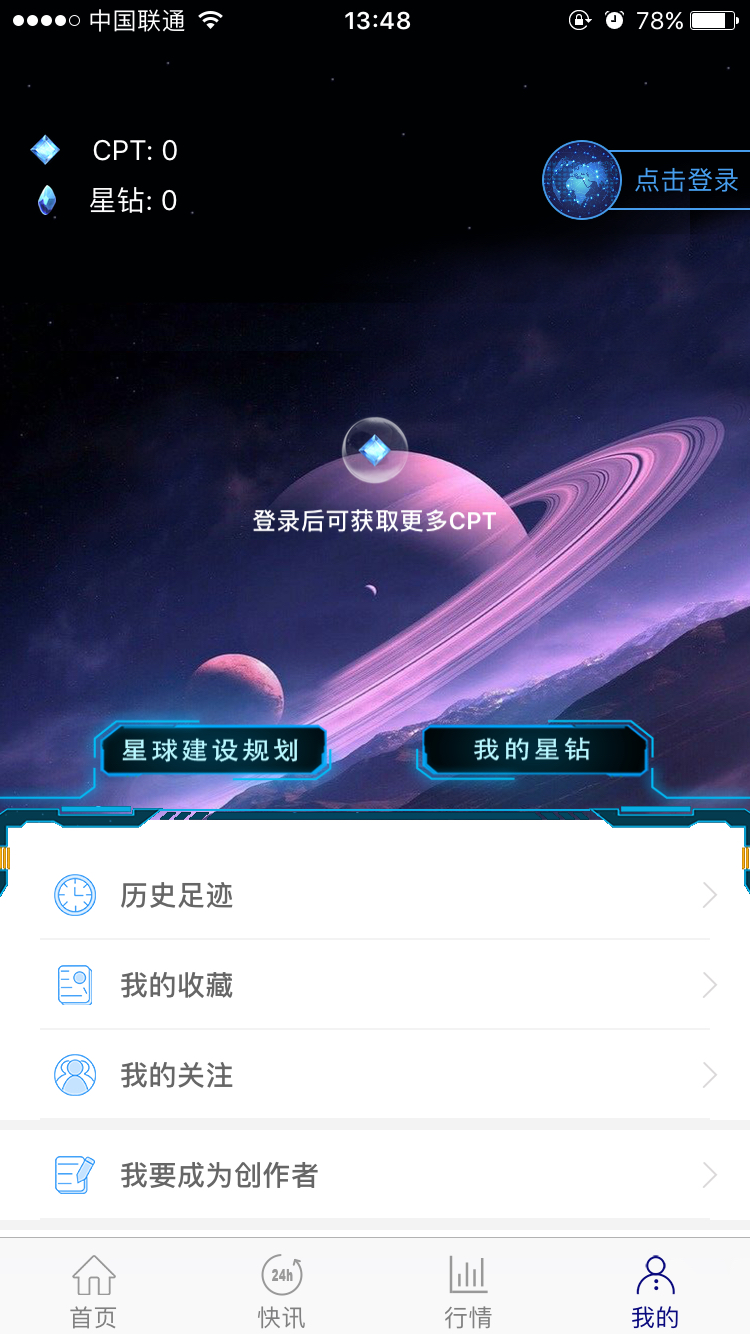Viewport: 750px width, 1334px height.
Task: Open 我的关注 row
Action: point(375,1075)
